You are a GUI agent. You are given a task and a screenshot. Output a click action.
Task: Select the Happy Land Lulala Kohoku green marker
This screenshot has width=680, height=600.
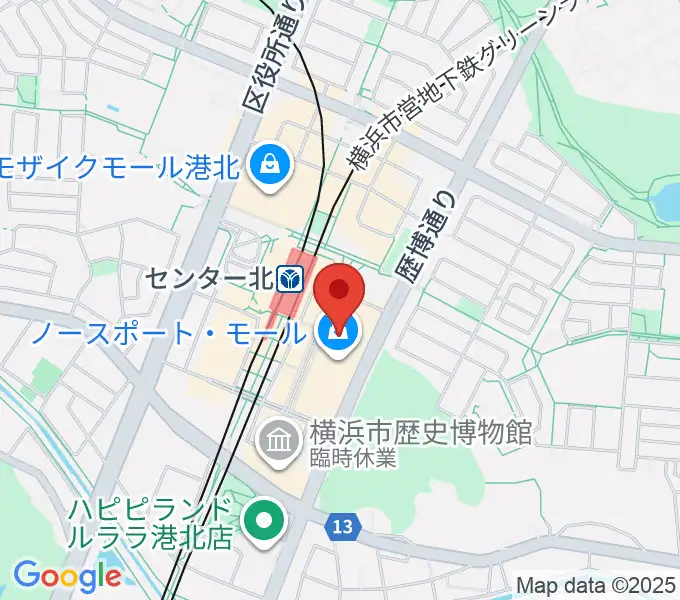(265, 520)
